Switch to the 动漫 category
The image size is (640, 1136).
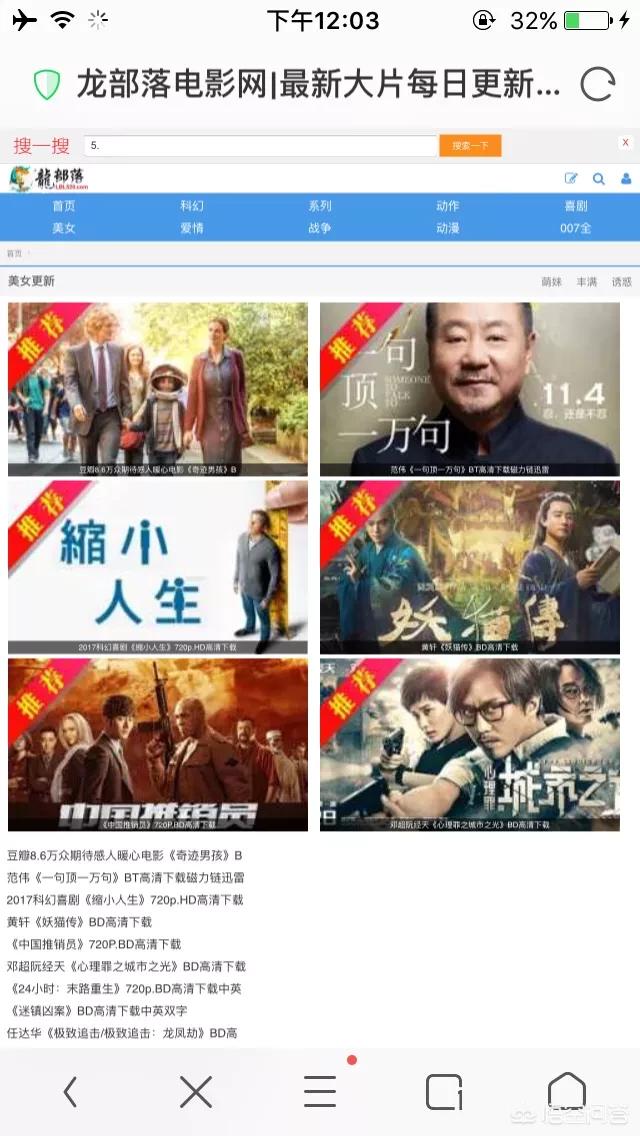(448, 228)
